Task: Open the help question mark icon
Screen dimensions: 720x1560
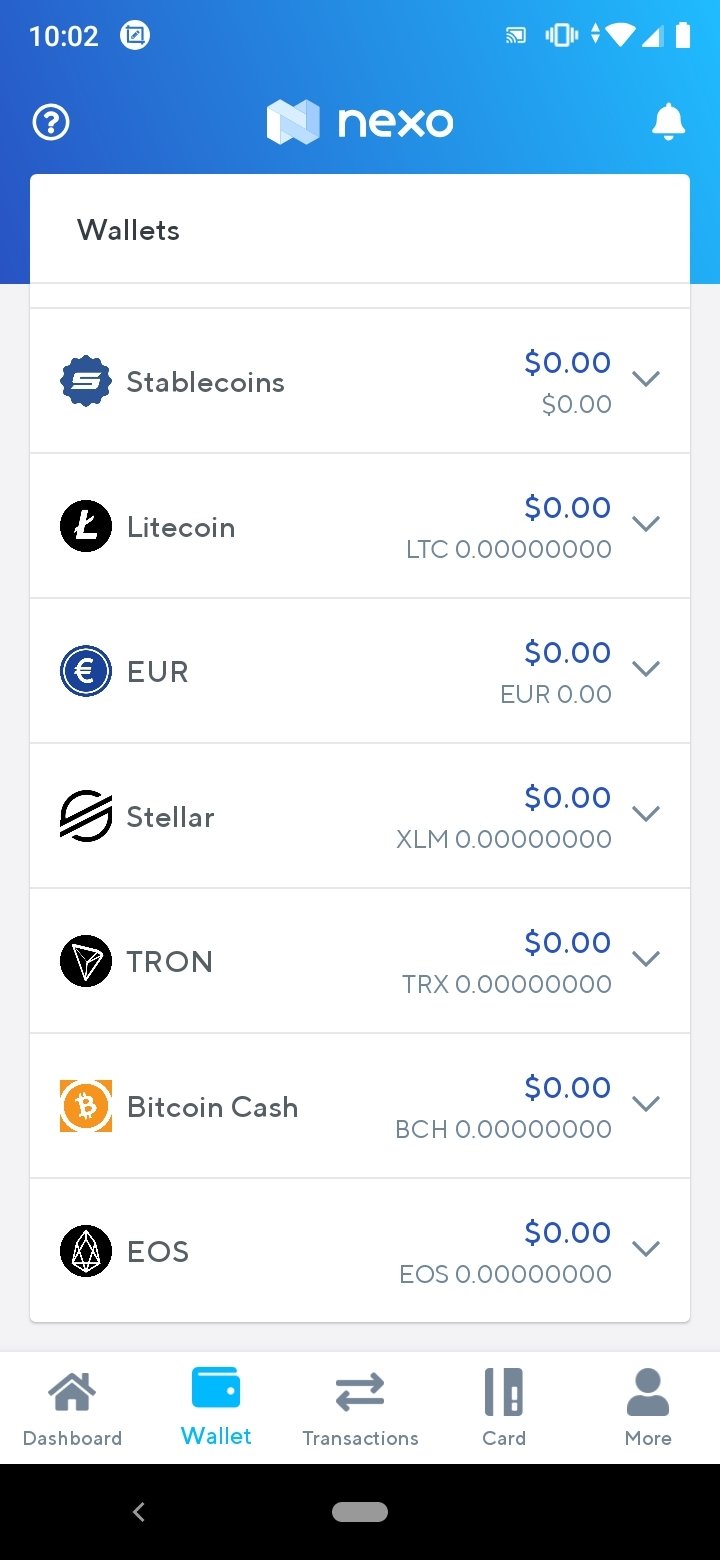Action: pyautogui.click(x=51, y=123)
